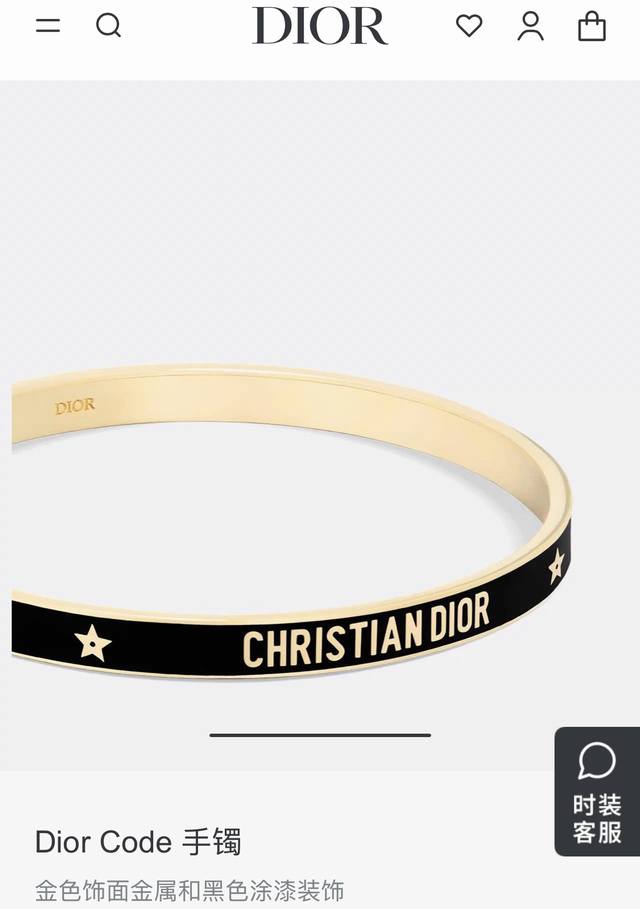Open the account profile icon
Image resolution: width=640 pixels, height=909 pixels.
(x=530, y=26)
